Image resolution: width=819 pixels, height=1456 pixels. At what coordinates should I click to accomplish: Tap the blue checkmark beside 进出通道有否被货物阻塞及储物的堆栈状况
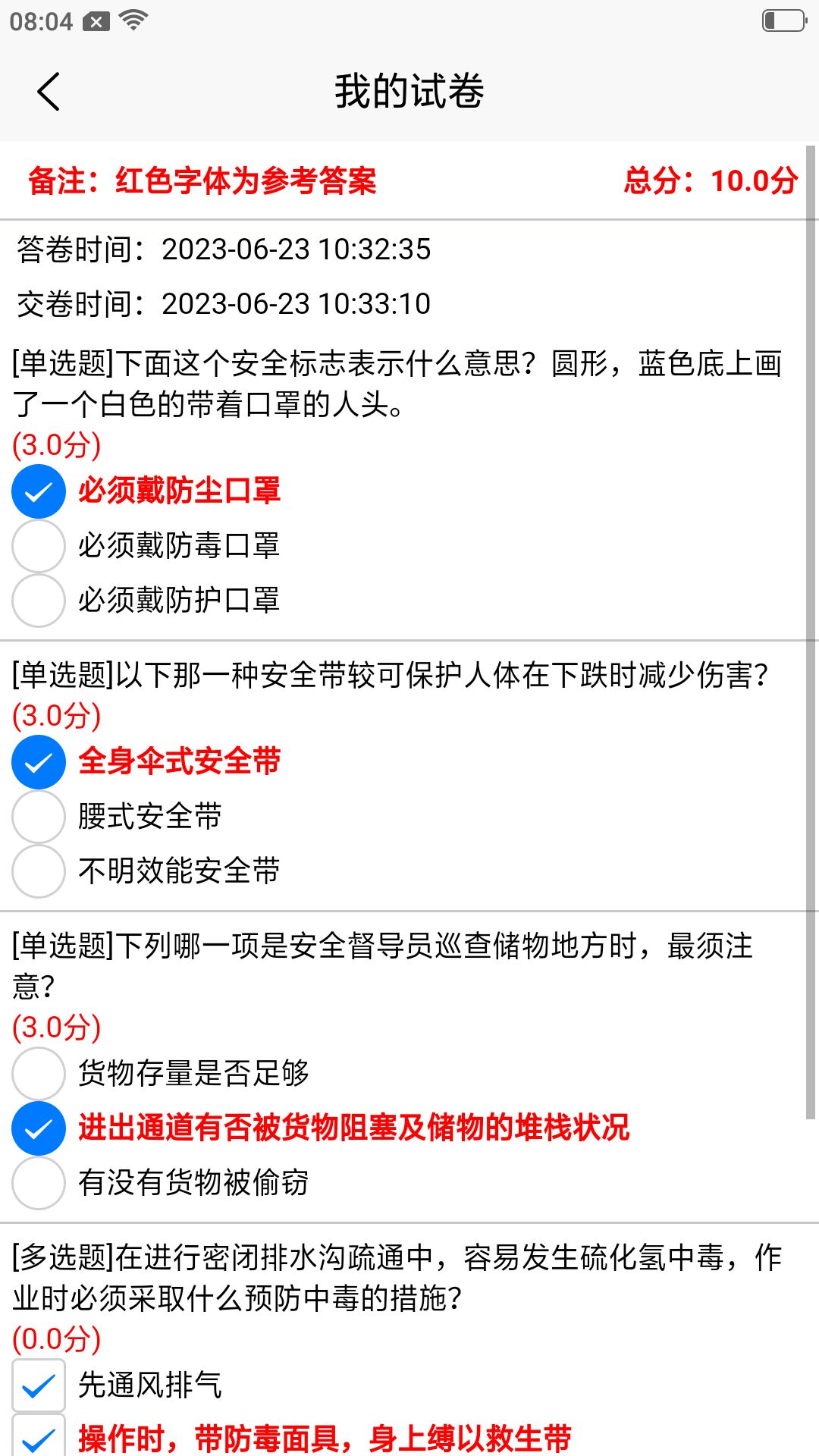click(38, 1130)
